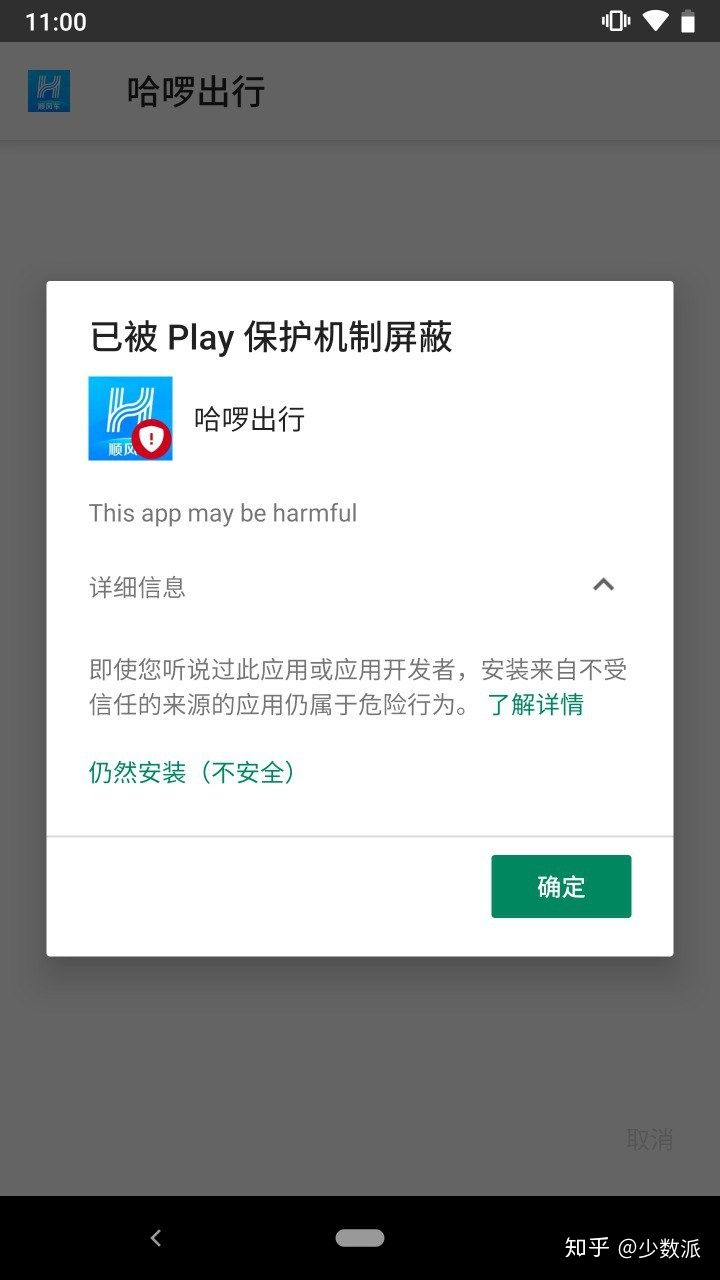Go back with the system back arrow
Image resolution: width=720 pixels, height=1280 pixels.
click(x=155, y=1238)
